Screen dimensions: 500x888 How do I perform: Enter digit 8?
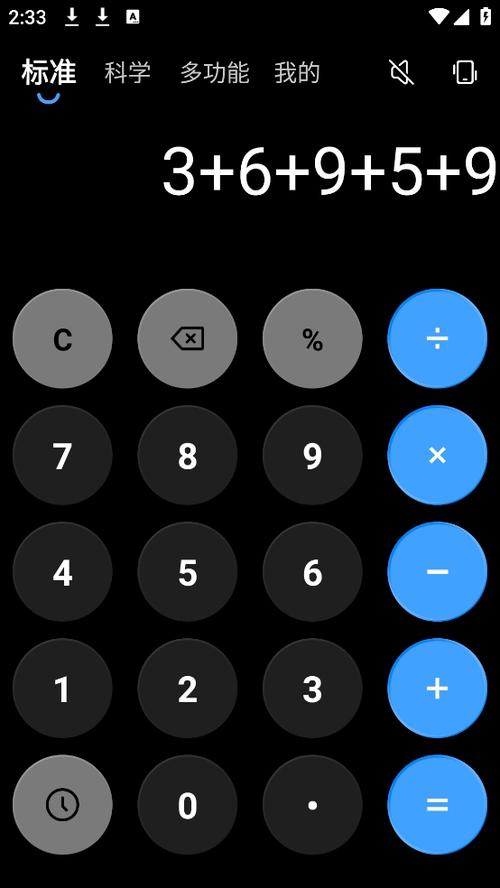(187, 455)
